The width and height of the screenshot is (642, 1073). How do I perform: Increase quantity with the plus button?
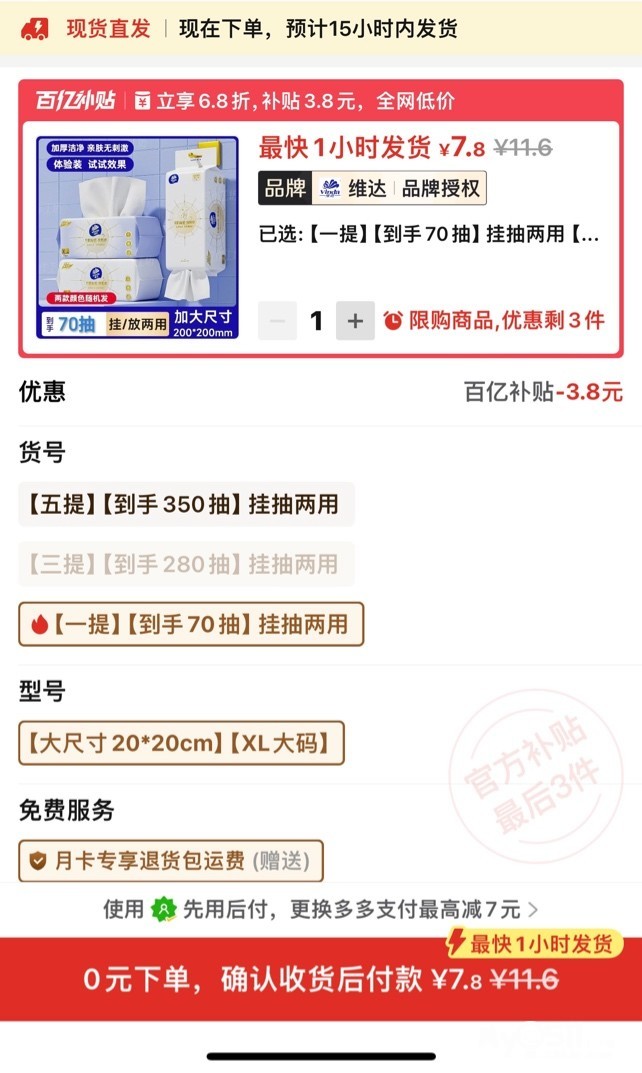[x=355, y=320]
